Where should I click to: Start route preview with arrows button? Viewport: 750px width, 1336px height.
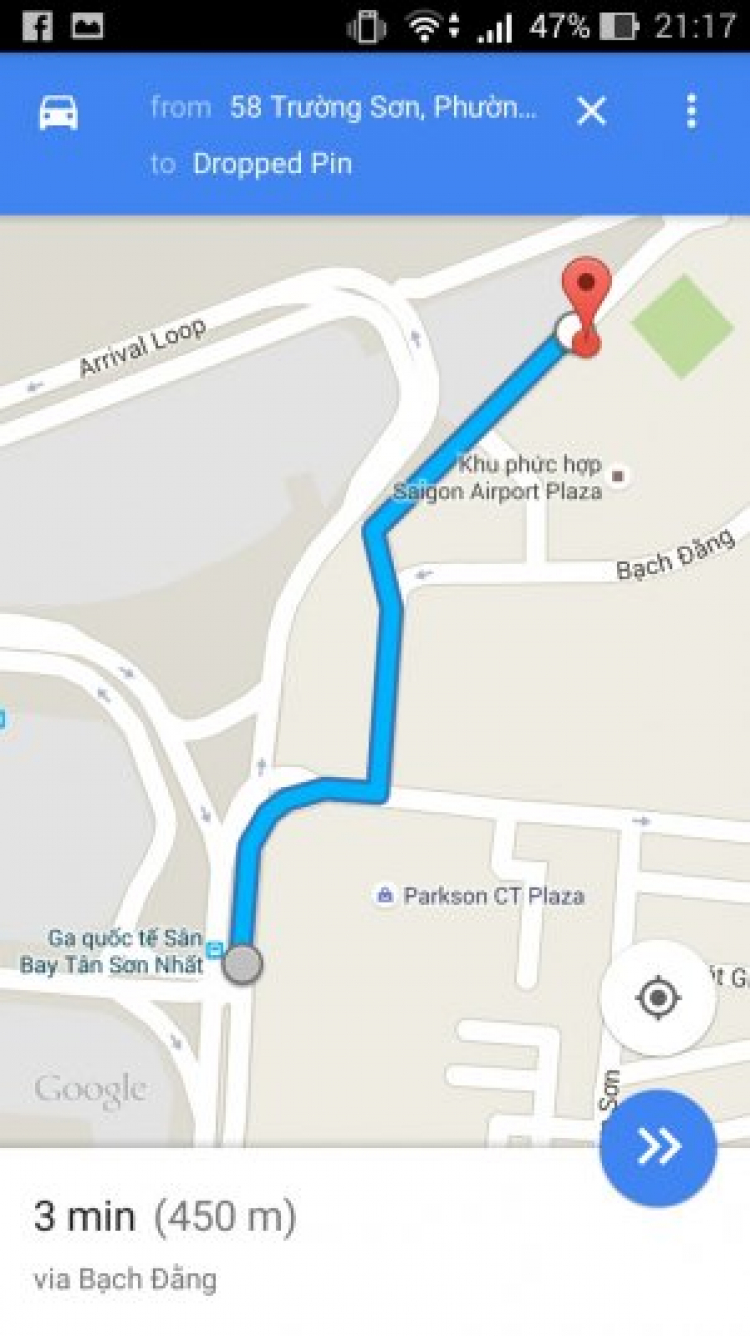(x=658, y=1148)
